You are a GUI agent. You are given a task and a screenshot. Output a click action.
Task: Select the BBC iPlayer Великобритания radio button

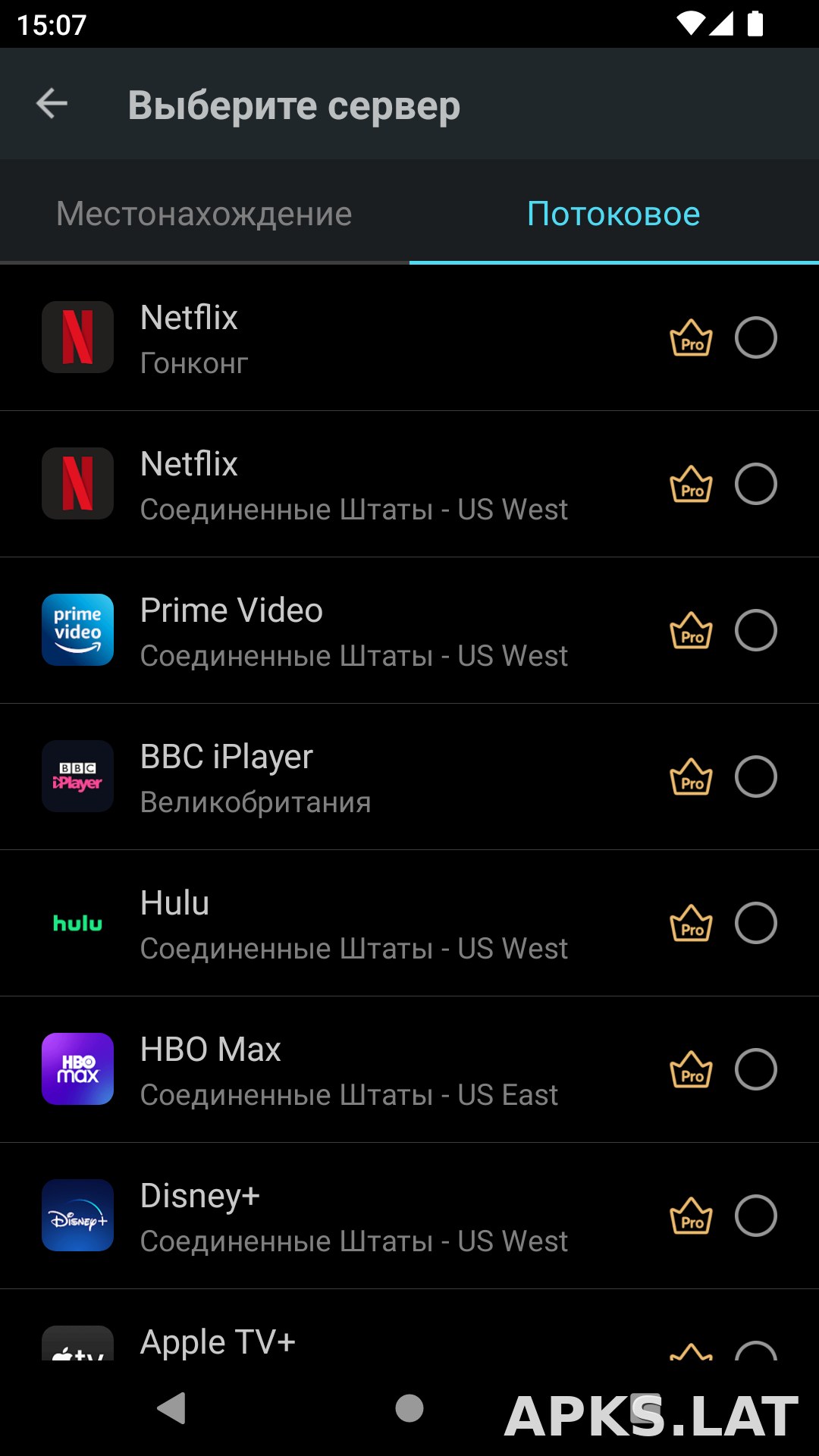click(x=756, y=777)
